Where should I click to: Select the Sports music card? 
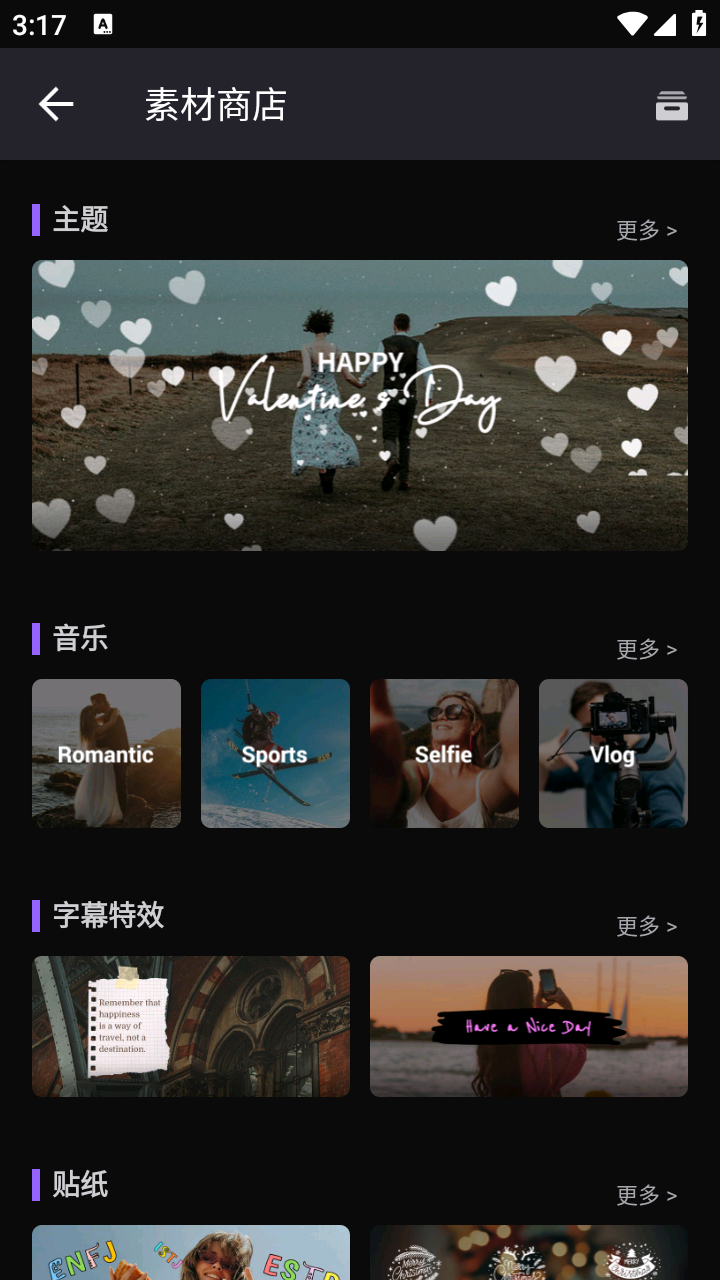point(275,753)
